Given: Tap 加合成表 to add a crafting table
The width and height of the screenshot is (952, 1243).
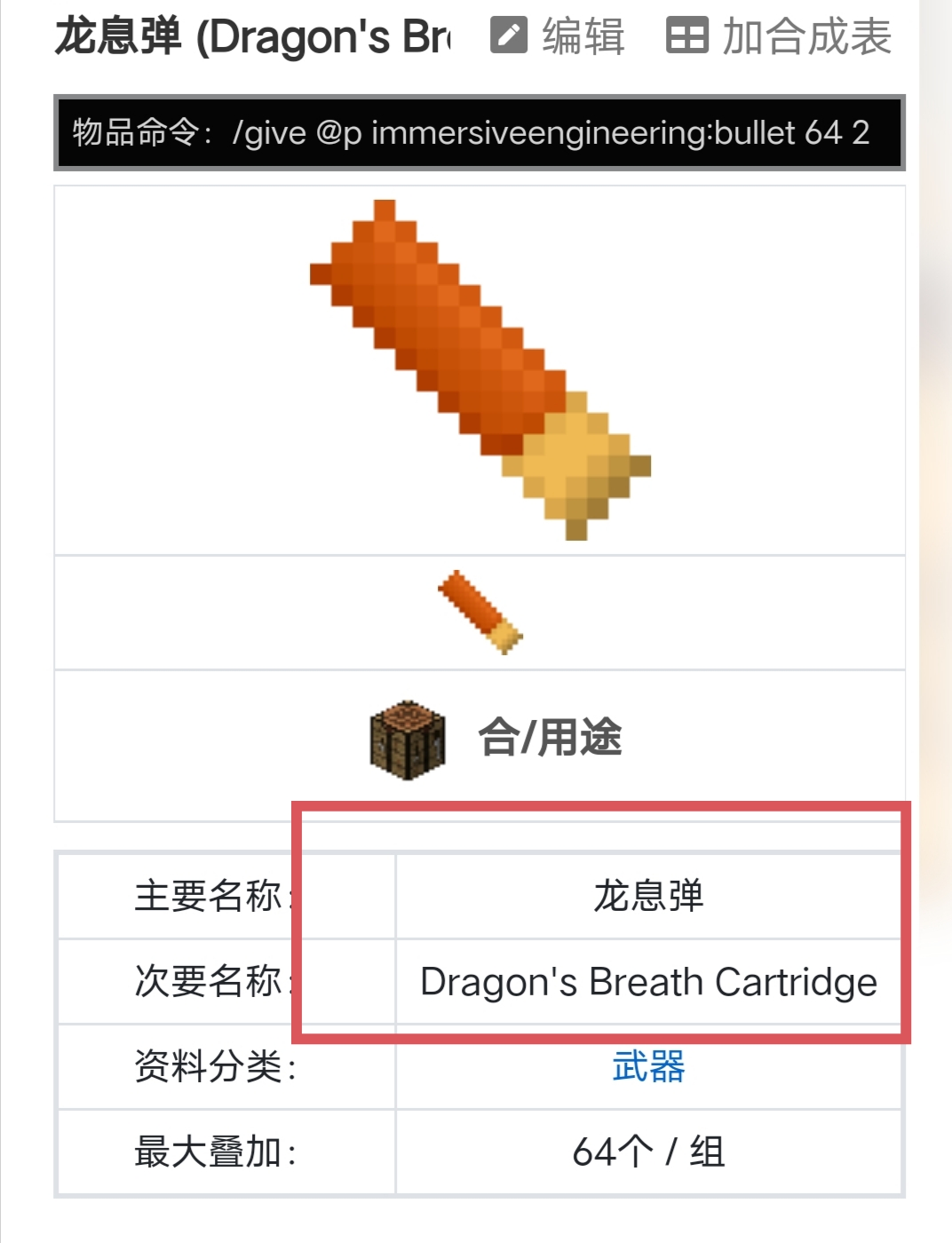Looking at the screenshot, I should point(779,37).
